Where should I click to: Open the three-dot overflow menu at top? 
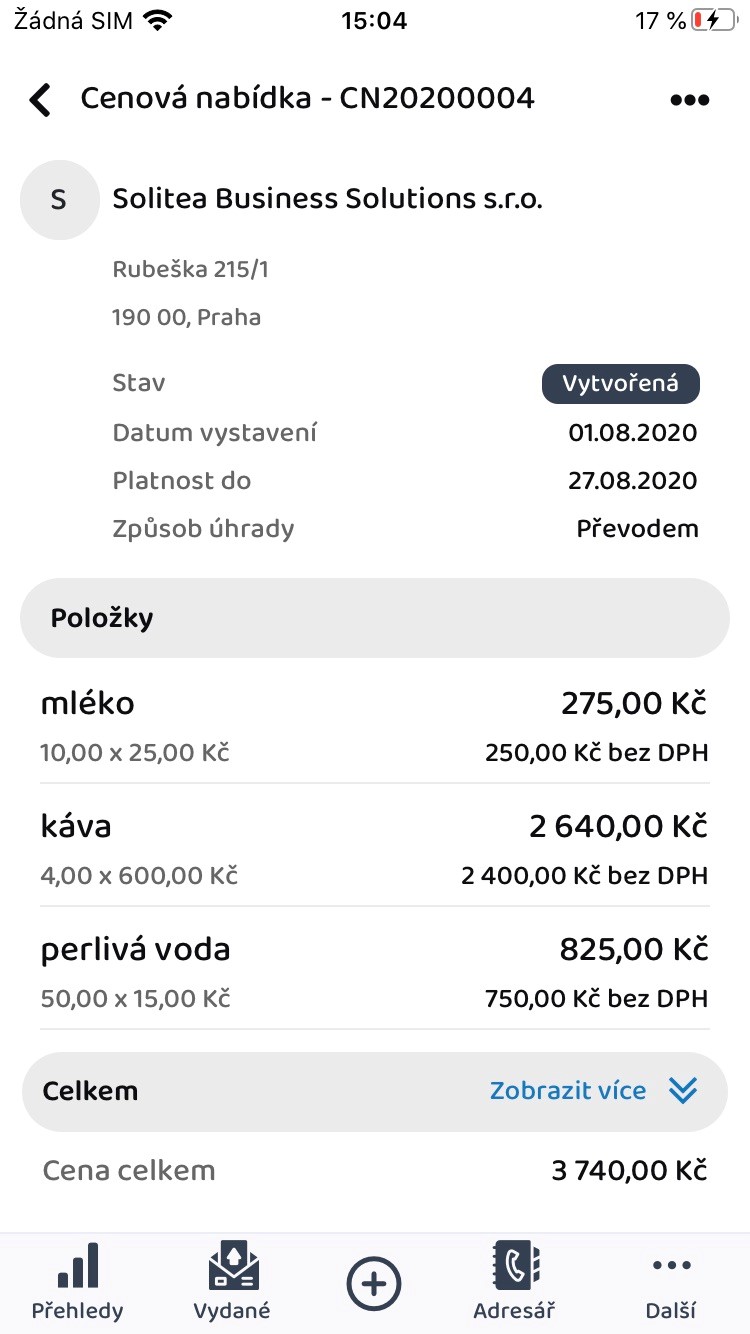click(x=690, y=100)
